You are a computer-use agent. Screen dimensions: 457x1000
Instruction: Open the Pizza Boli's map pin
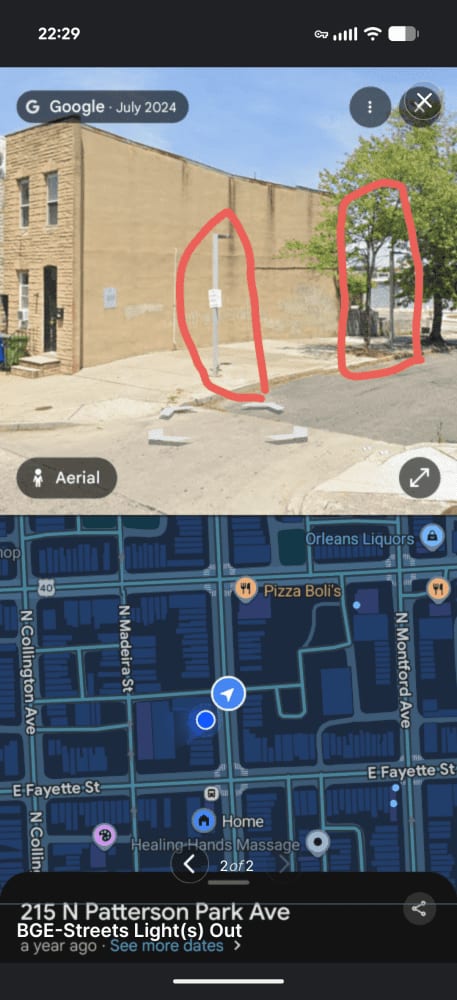[x=246, y=589]
